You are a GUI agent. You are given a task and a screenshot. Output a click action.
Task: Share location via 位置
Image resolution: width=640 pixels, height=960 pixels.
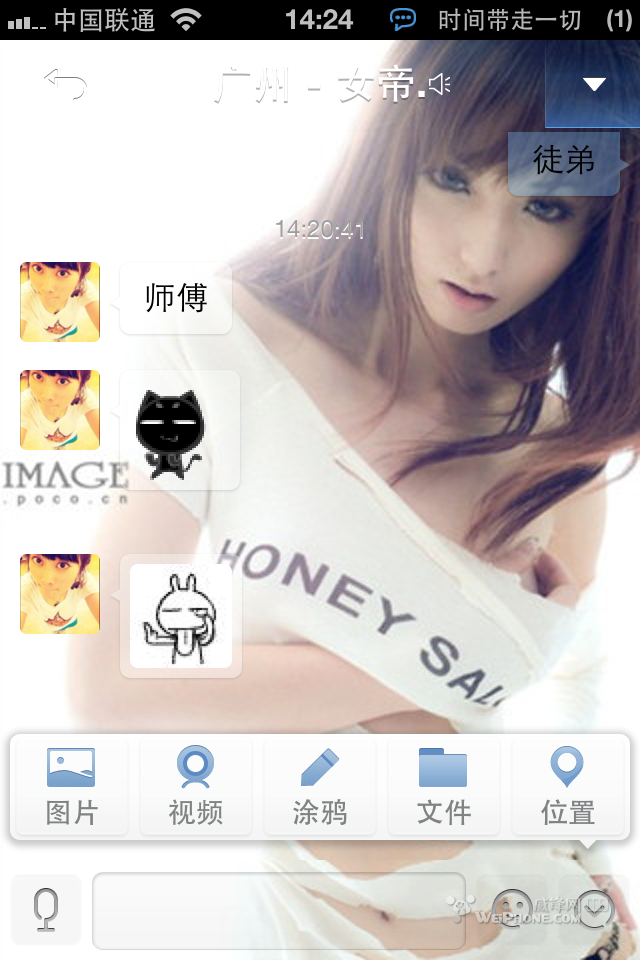click(x=567, y=787)
